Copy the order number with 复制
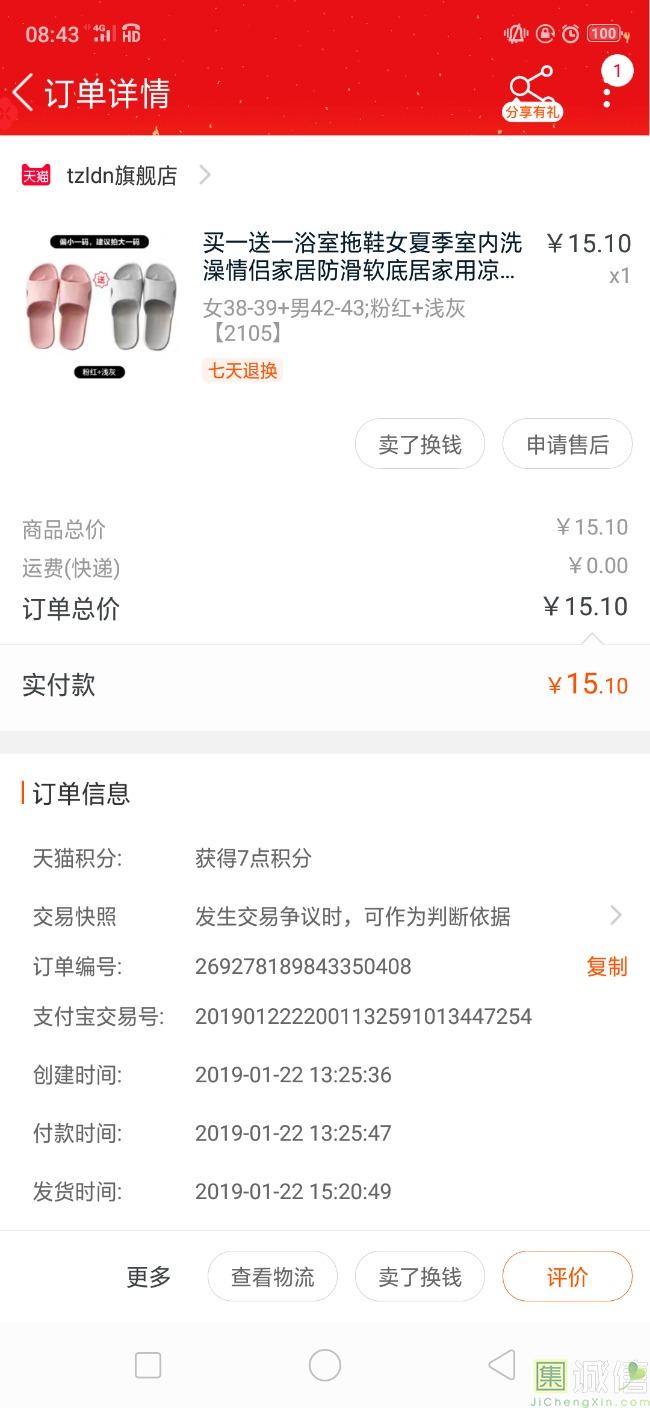Image resolution: width=650 pixels, height=1408 pixels. (x=606, y=966)
